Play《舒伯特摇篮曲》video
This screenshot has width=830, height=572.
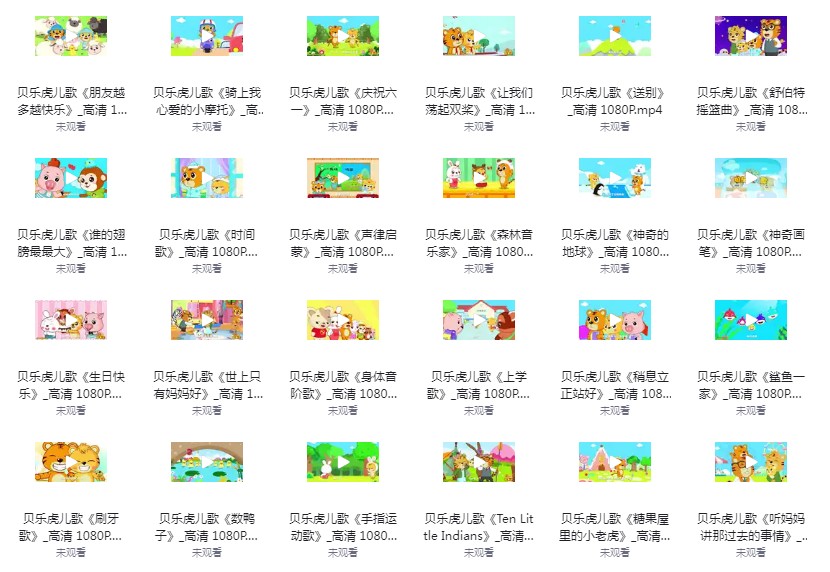[x=751, y=36]
